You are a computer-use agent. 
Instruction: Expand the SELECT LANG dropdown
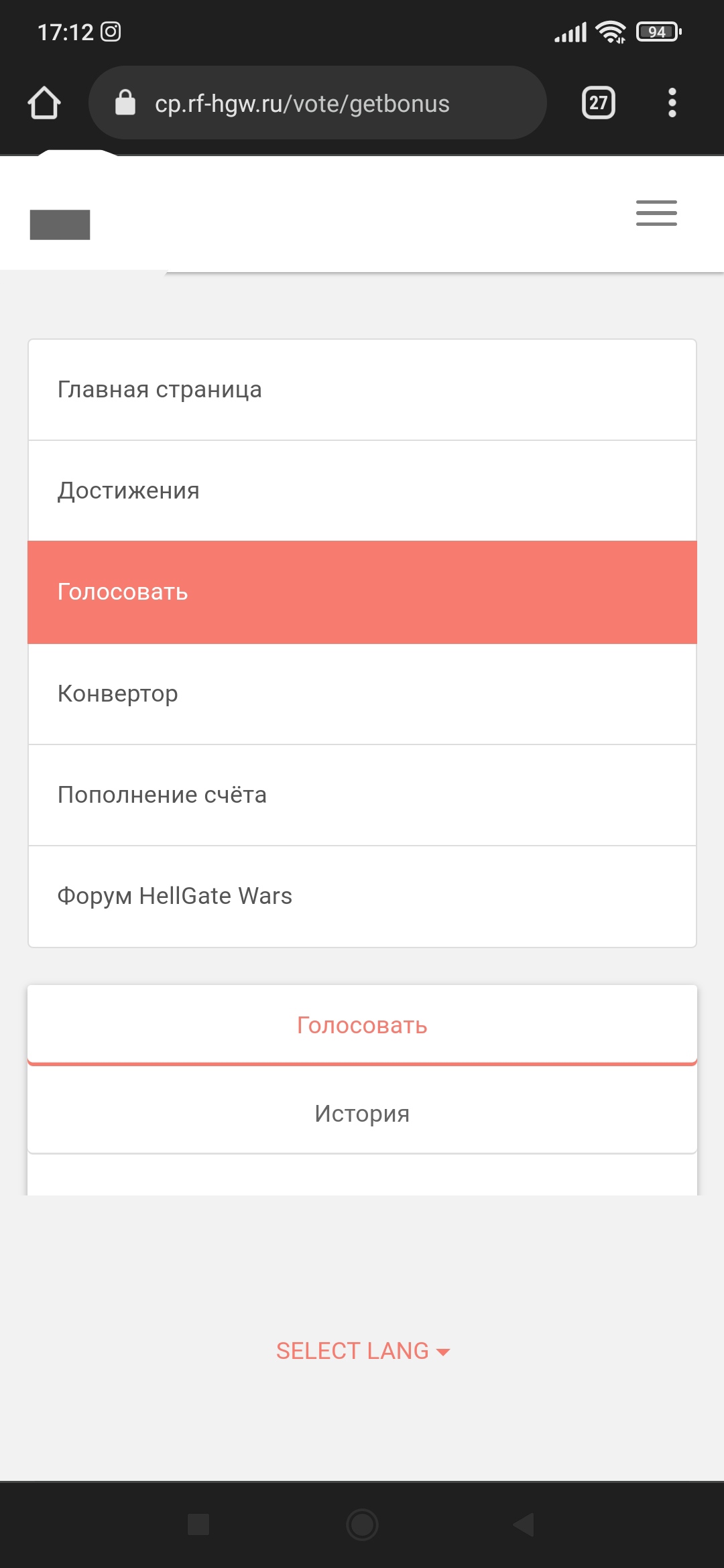(363, 1351)
